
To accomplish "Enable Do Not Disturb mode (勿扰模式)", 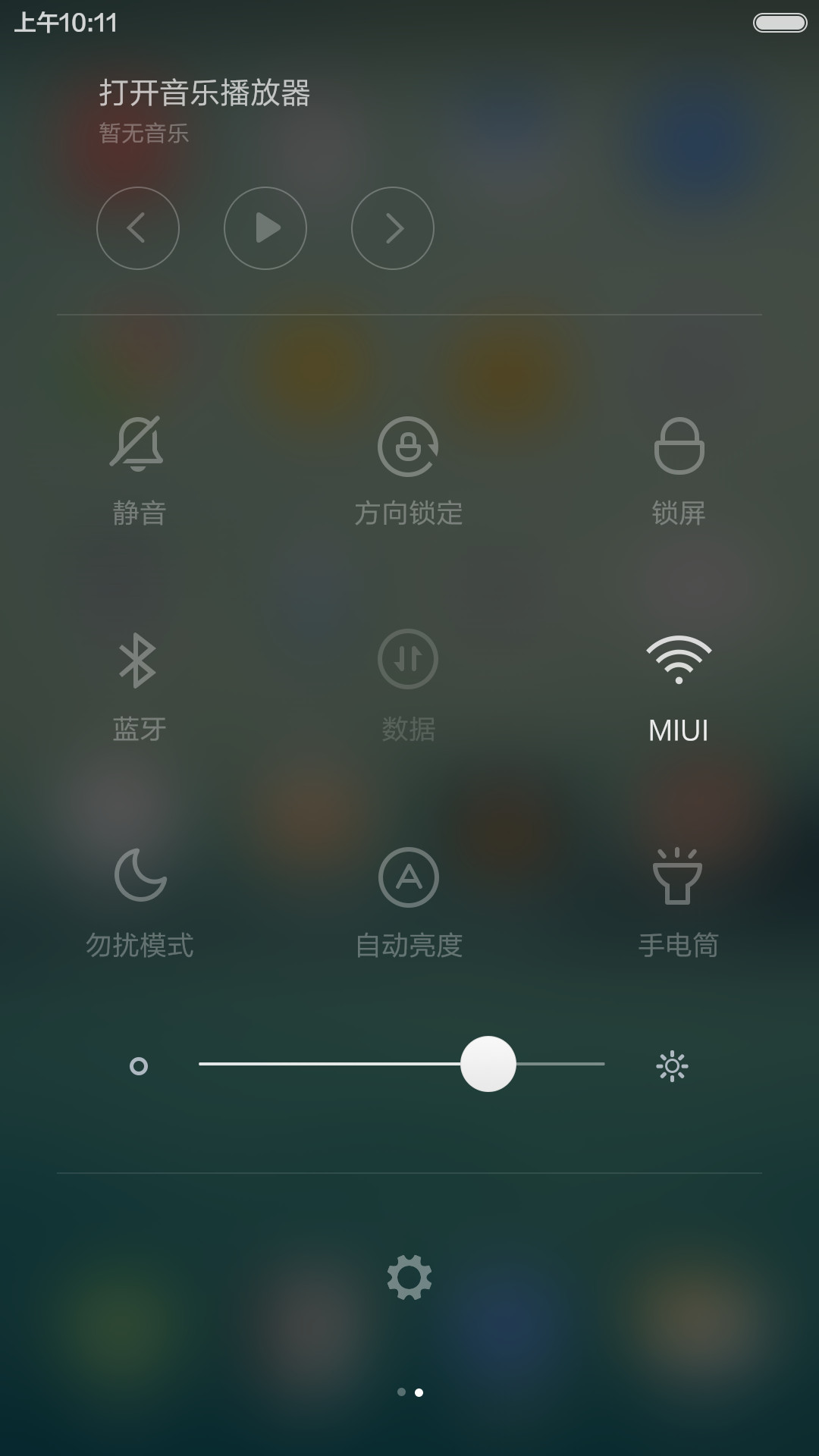I will coord(140,902).
